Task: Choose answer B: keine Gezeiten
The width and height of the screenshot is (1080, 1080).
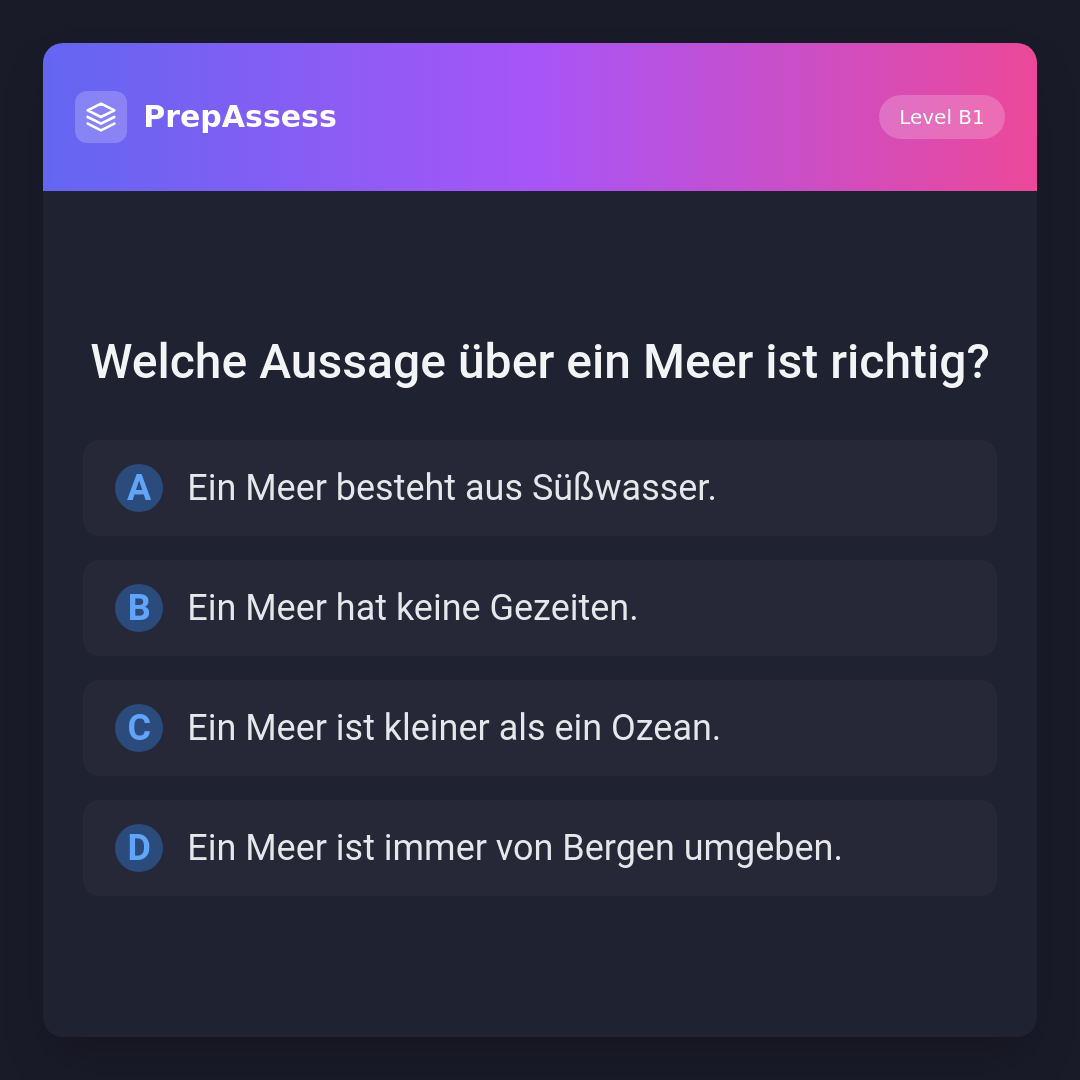Action: (540, 608)
